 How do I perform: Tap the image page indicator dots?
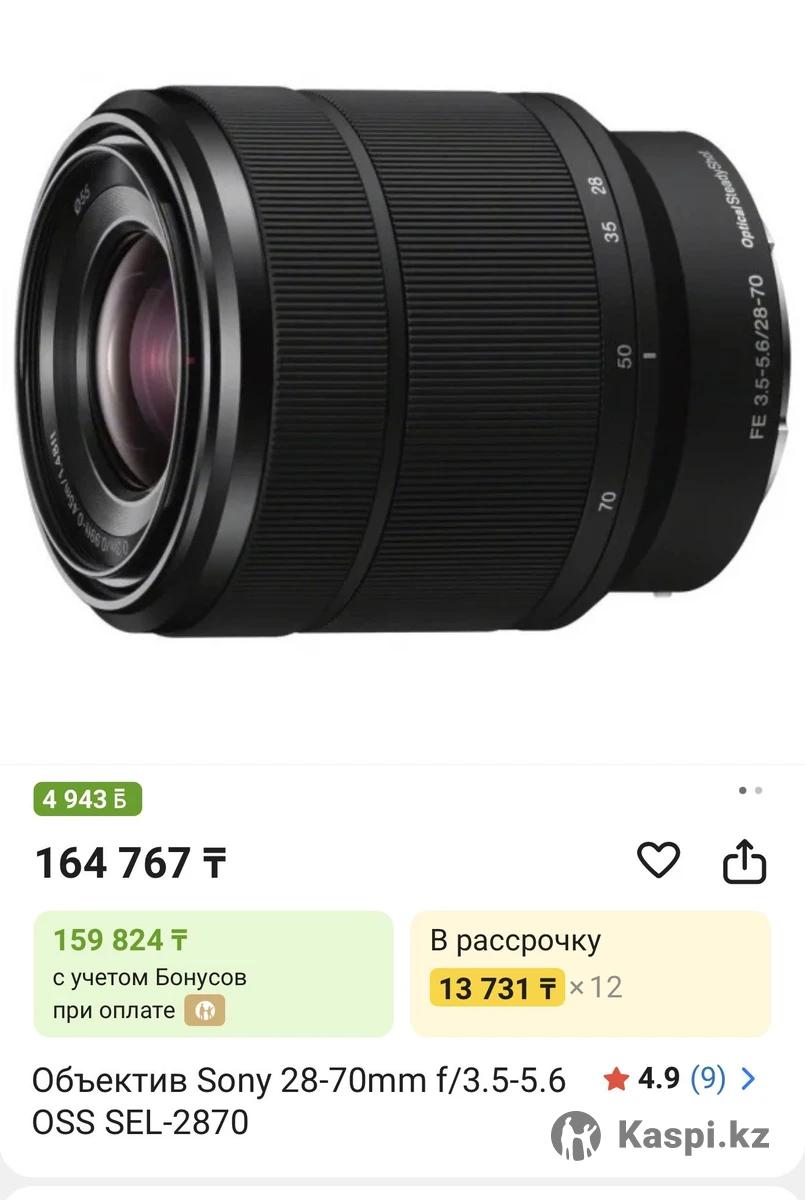tap(750, 790)
